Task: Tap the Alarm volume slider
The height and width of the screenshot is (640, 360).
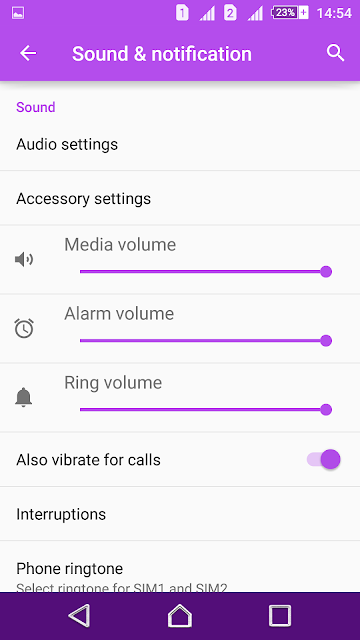Action: point(206,340)
